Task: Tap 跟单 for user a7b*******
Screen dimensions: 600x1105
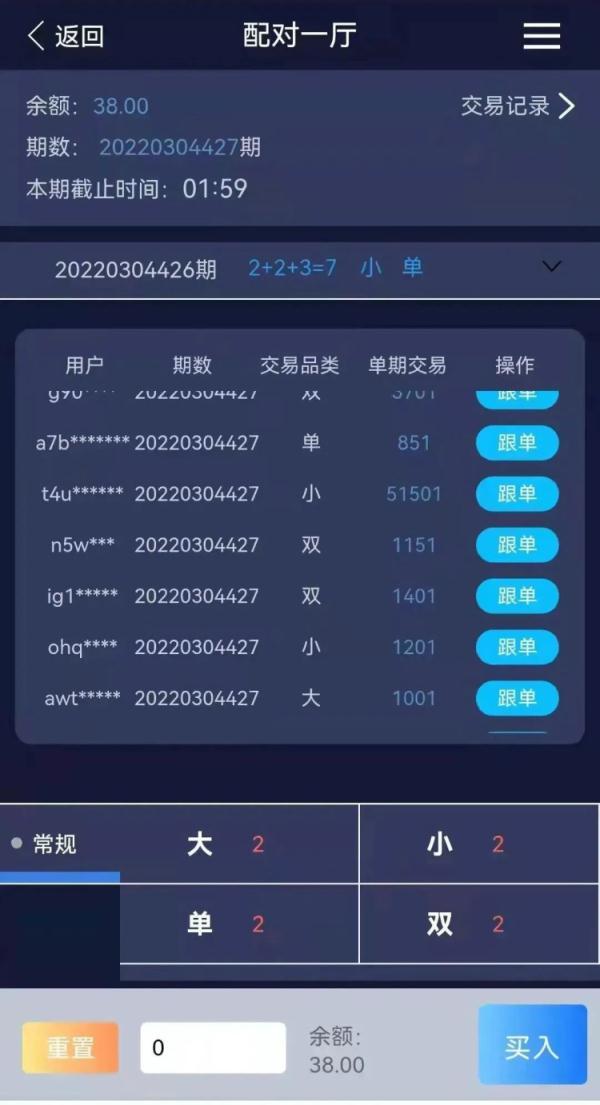Action: tap(516, 442)
